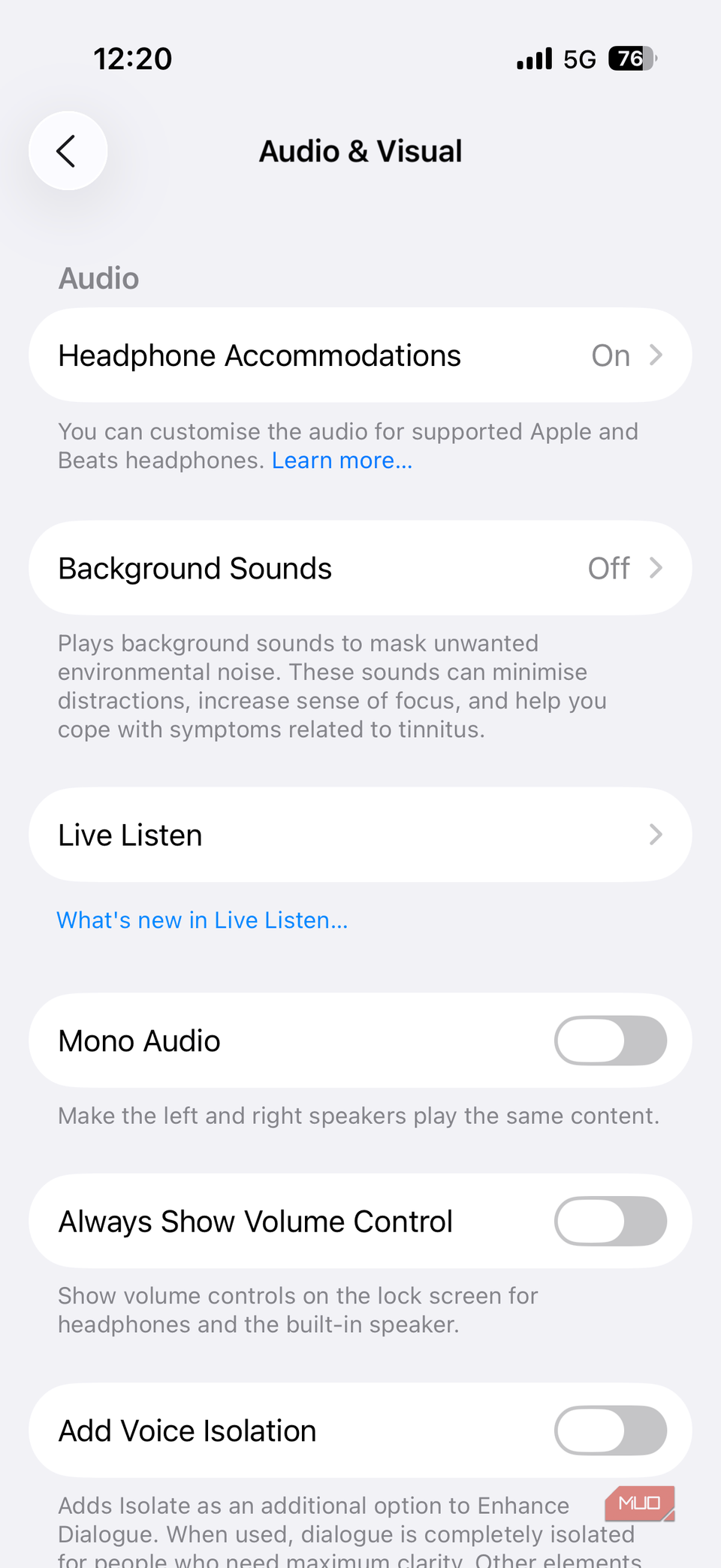
Task: Expand the Background Sounds options
Action: [360, 568]
